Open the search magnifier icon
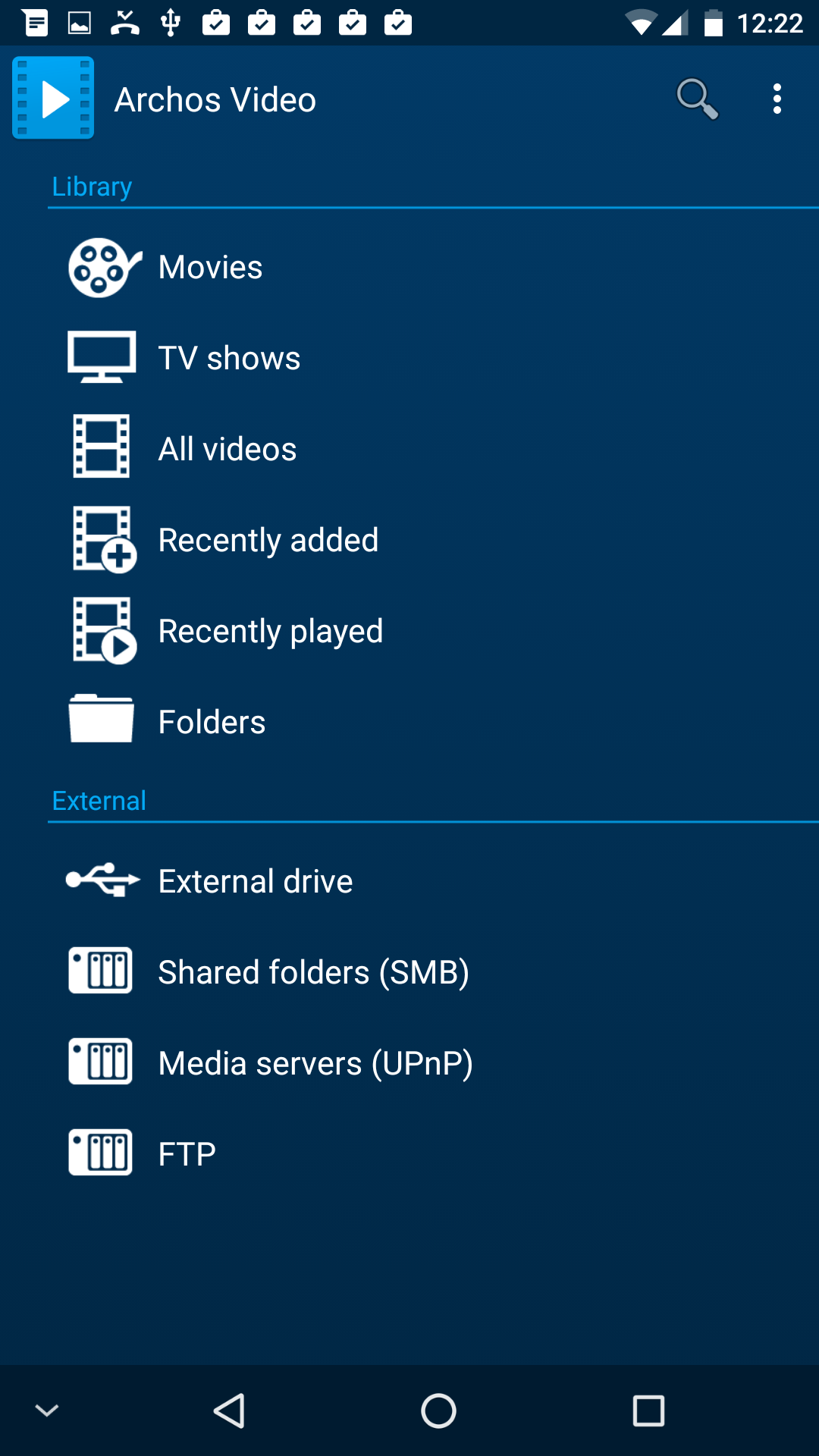The width and height of the screenshot is (819, 1456). tap(697, 99)
